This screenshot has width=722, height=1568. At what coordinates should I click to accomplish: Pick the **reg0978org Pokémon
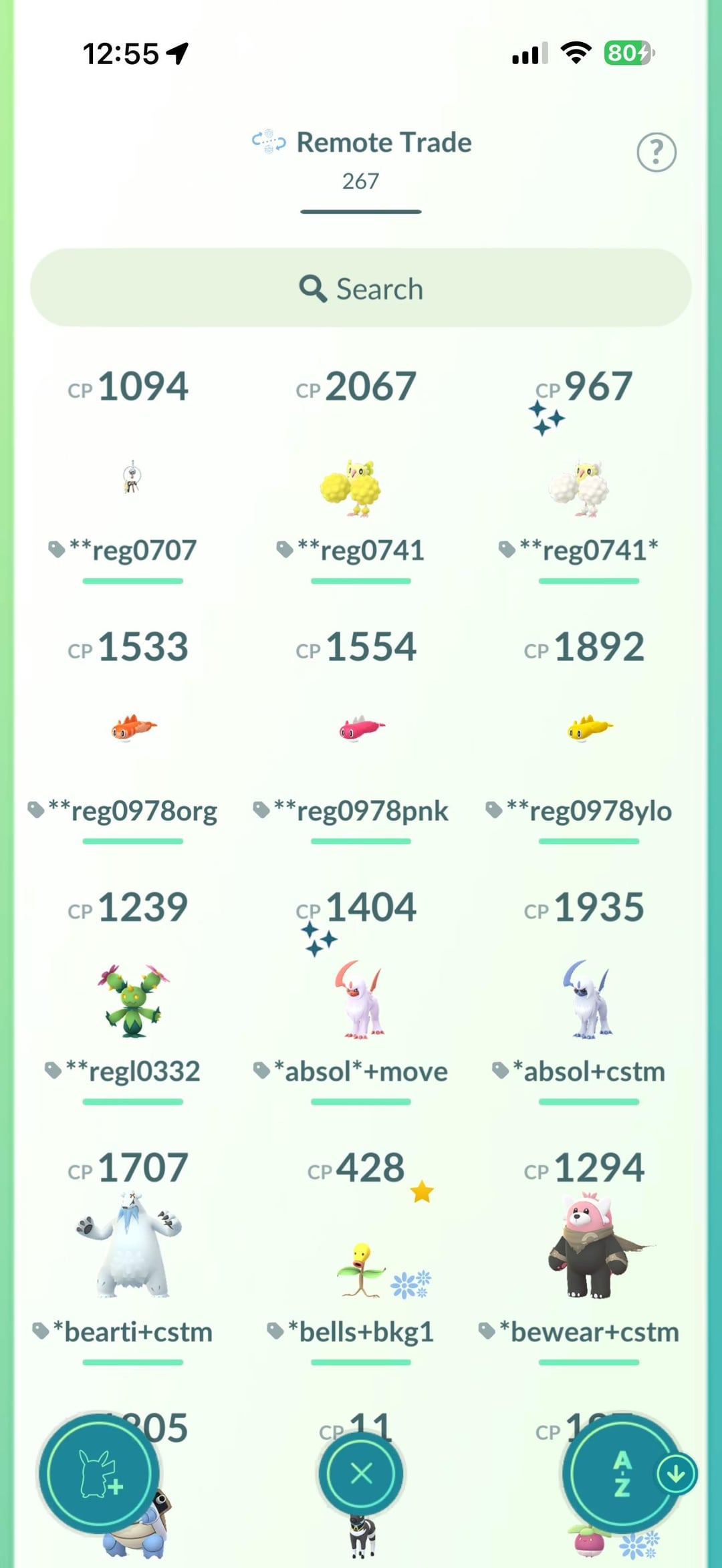tap(133, 728)
